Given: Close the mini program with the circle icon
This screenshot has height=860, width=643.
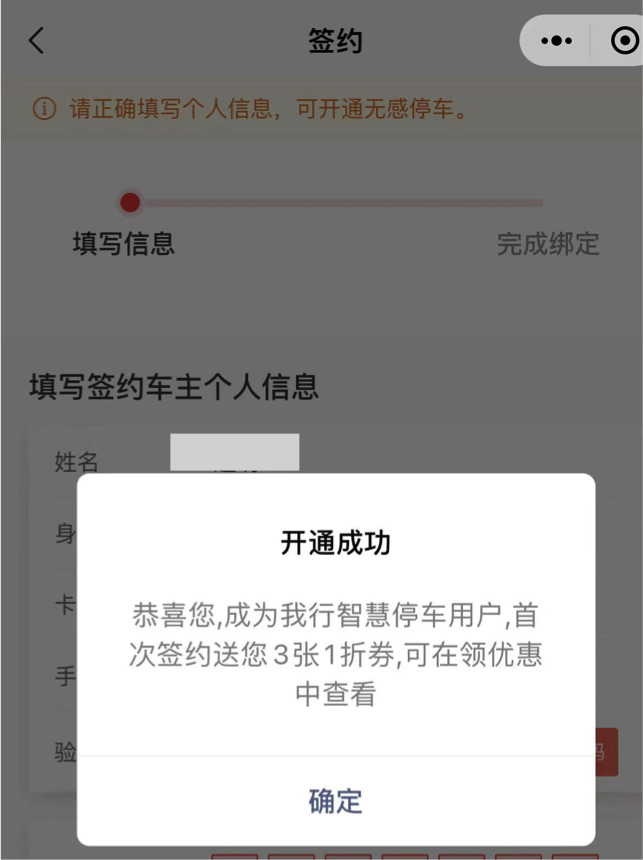Looking at the screenshot, I should click(624, 41).
